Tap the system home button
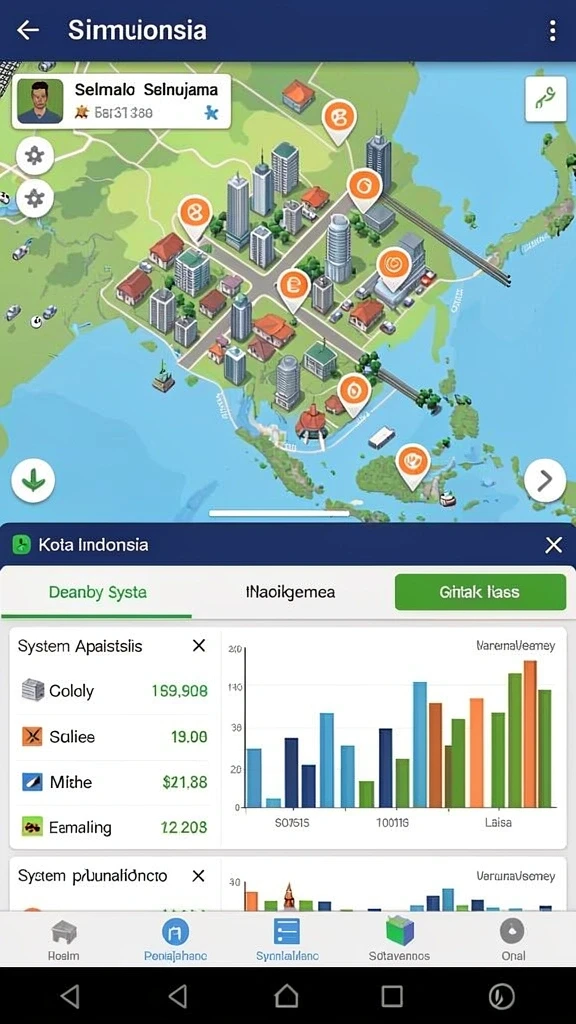This screenshot has width=576, height=1024. pyautogui.click(x=287, y=996)
